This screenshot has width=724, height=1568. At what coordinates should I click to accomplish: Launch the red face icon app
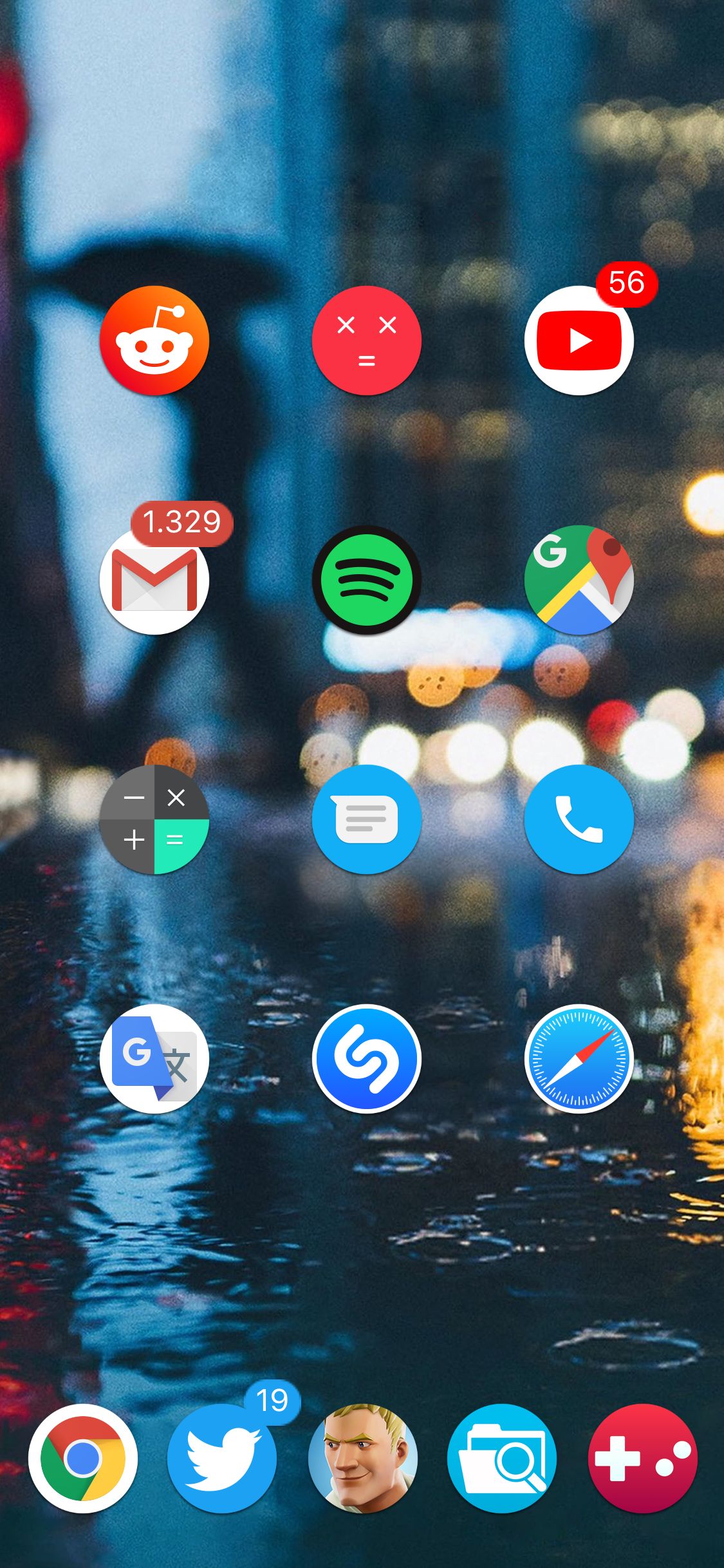(367, 341)
